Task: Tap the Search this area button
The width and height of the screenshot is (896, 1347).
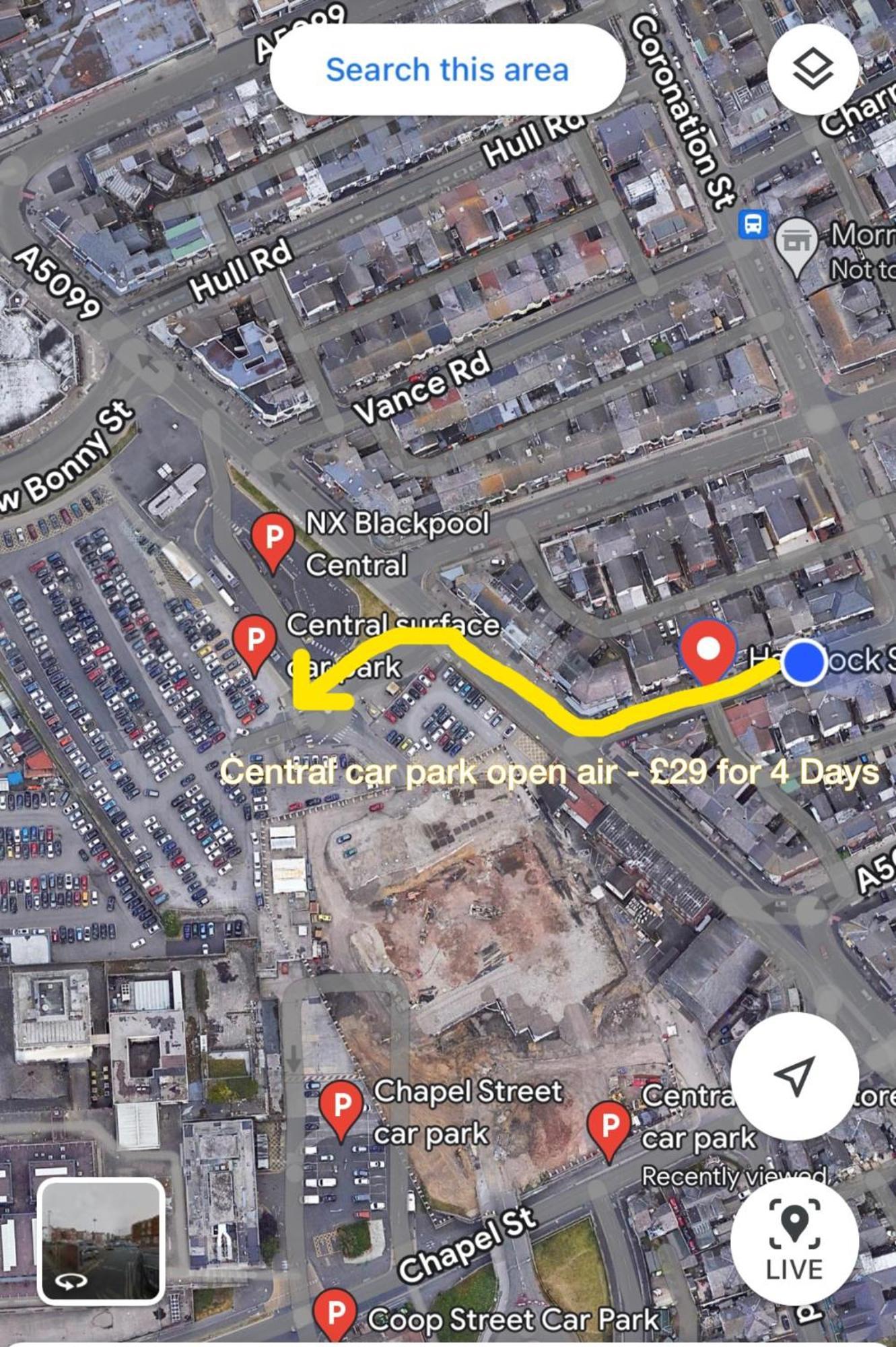Action: (x=447, y=70)
